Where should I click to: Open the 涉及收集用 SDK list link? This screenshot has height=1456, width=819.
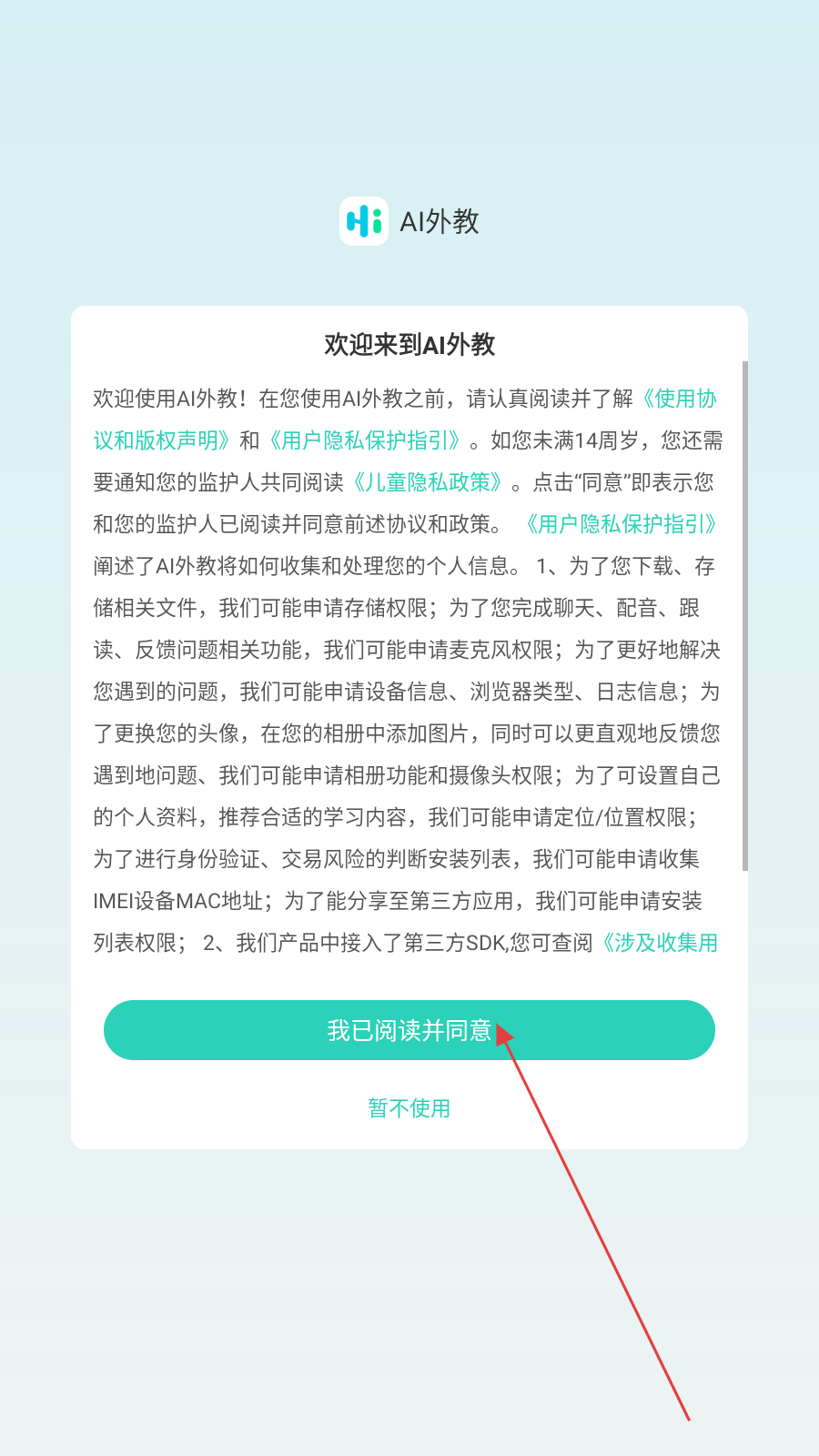pyautogui.click(x=657, y=943)
